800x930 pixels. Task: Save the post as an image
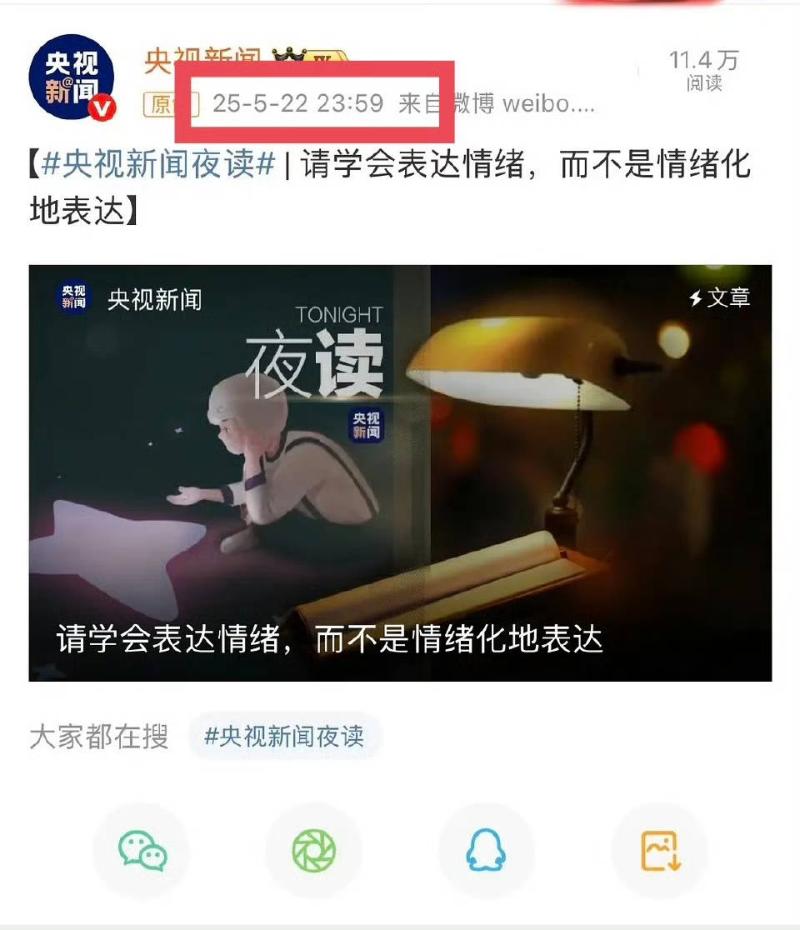click(x=659, y=851)
